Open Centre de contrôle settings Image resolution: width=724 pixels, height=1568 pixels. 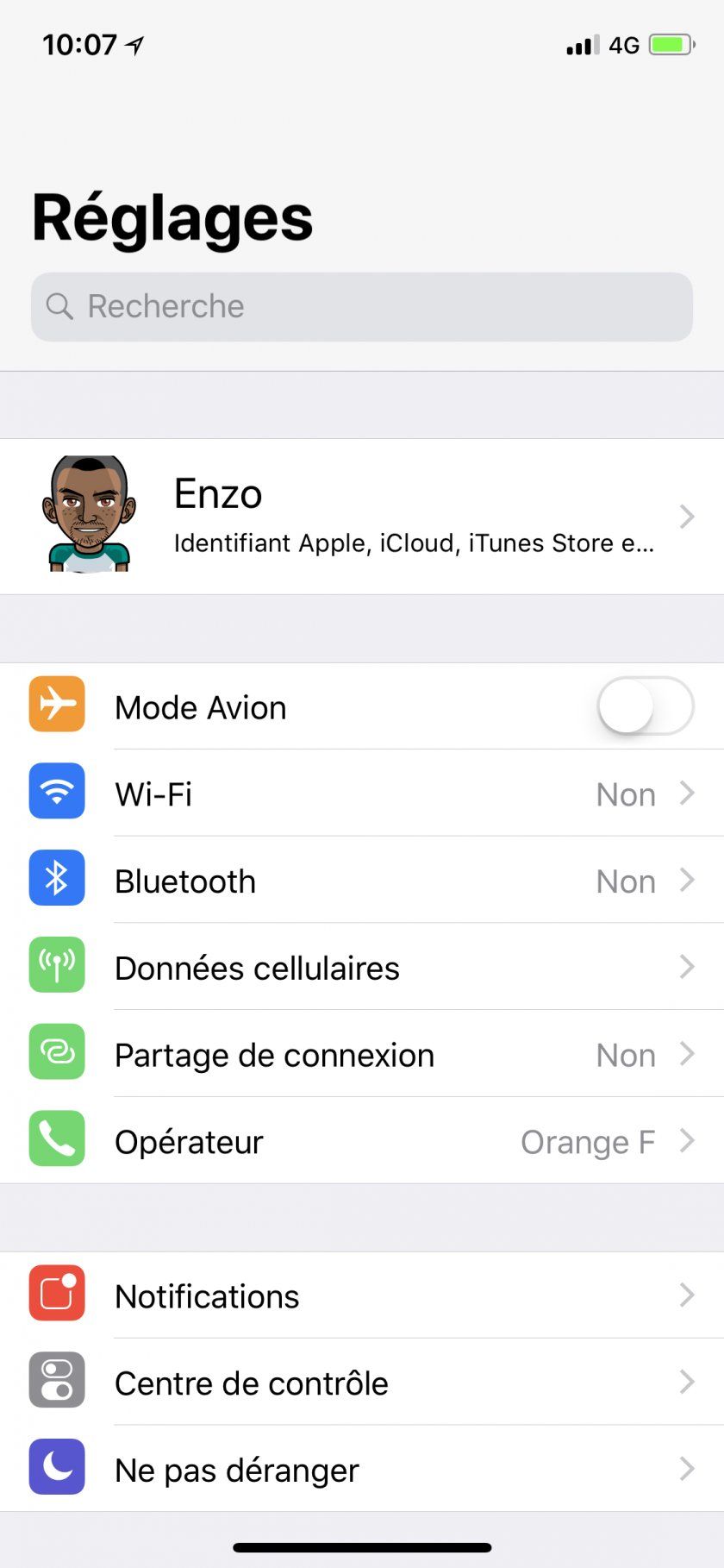362,1383
